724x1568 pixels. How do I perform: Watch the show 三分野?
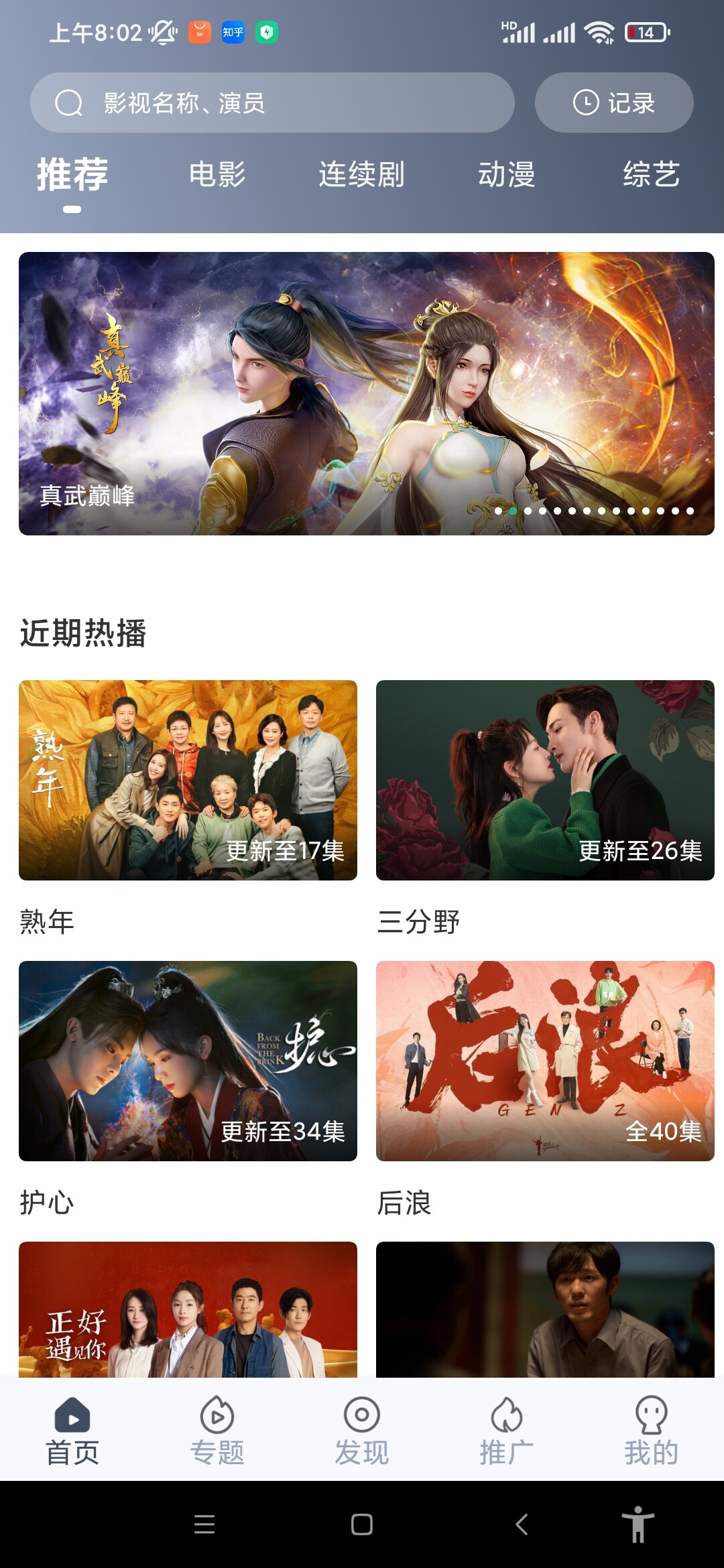(x=545, y=780)
